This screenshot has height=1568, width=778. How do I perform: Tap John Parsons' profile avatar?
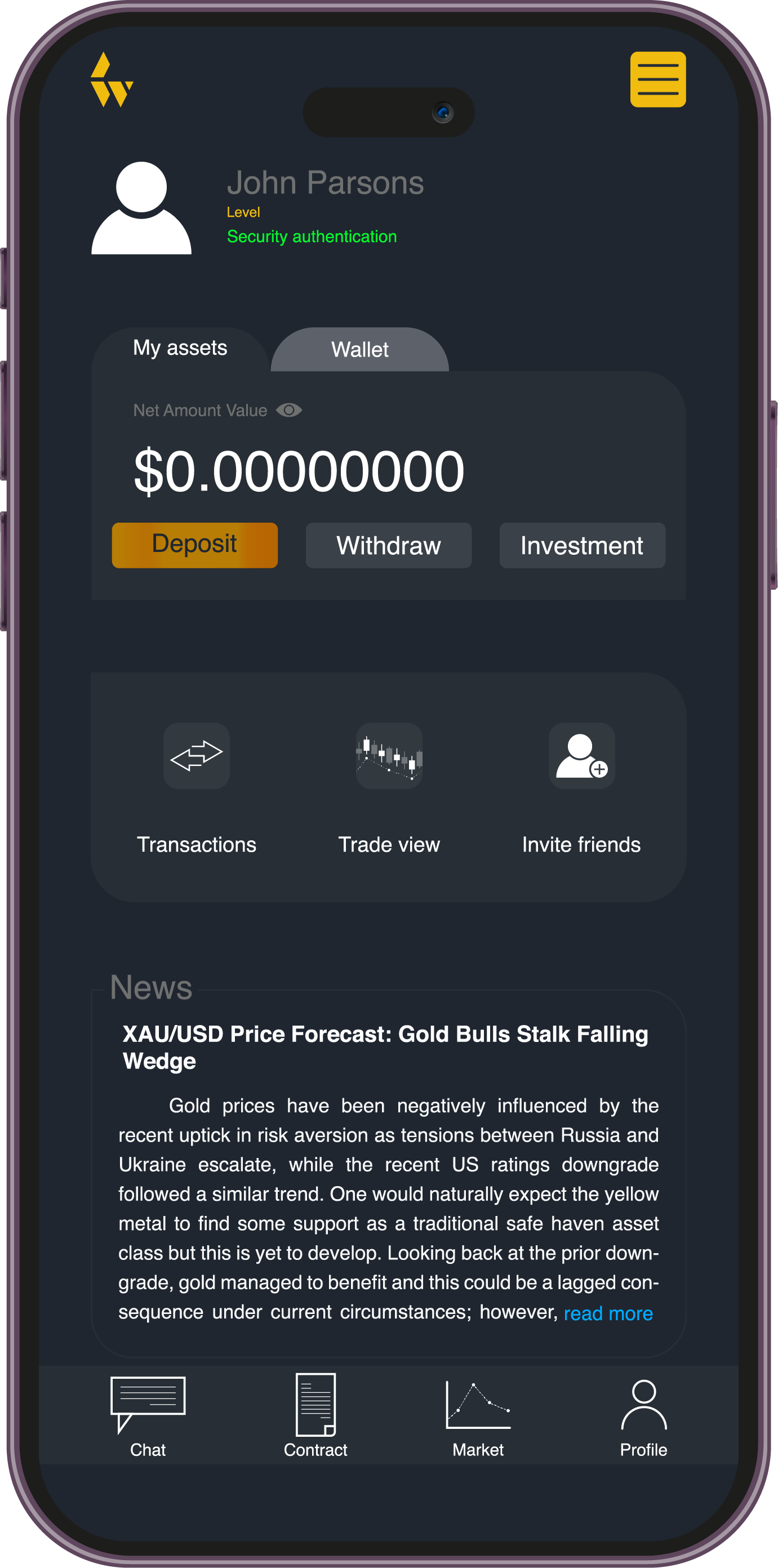coord(141,208)
